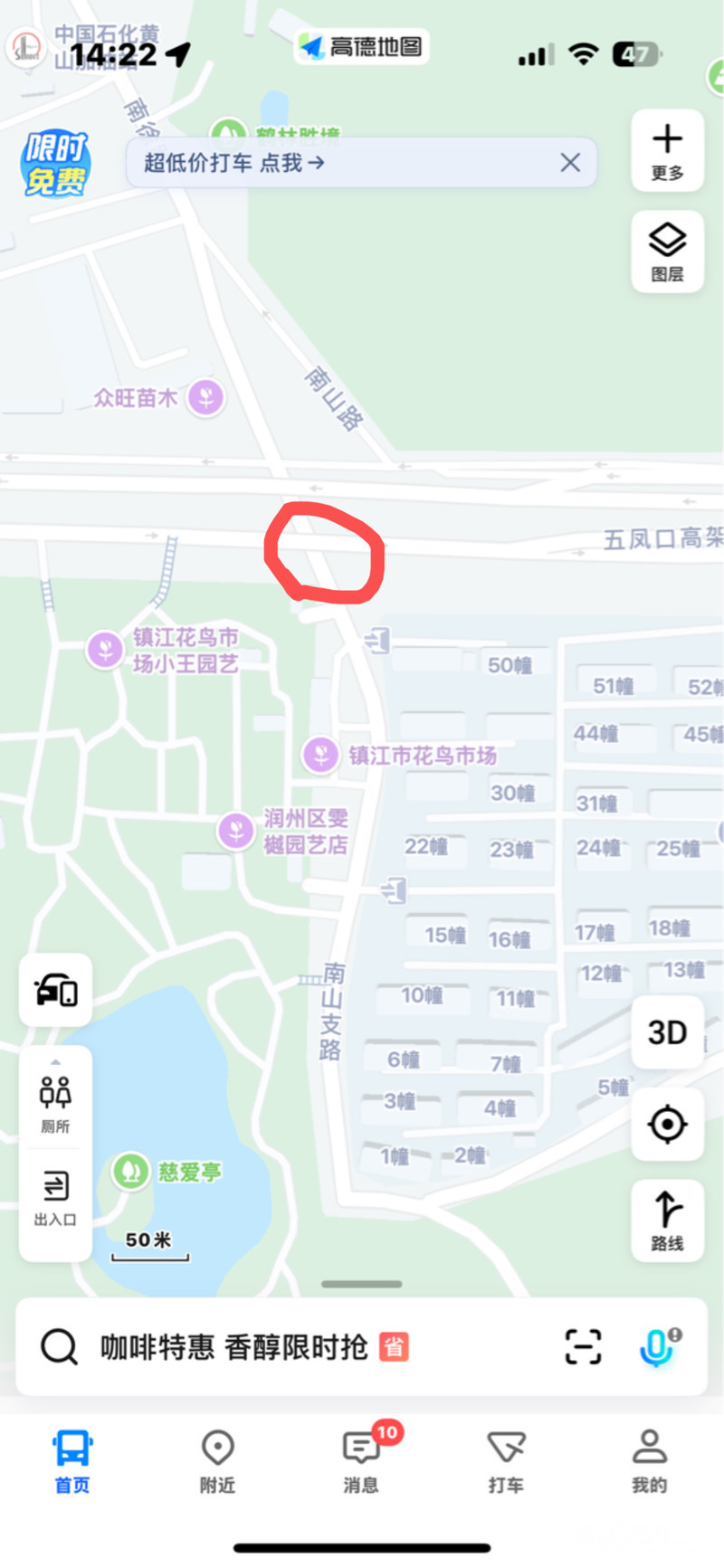
Task: Select the 首页 home tab
Action: [x=72, y=1460]
